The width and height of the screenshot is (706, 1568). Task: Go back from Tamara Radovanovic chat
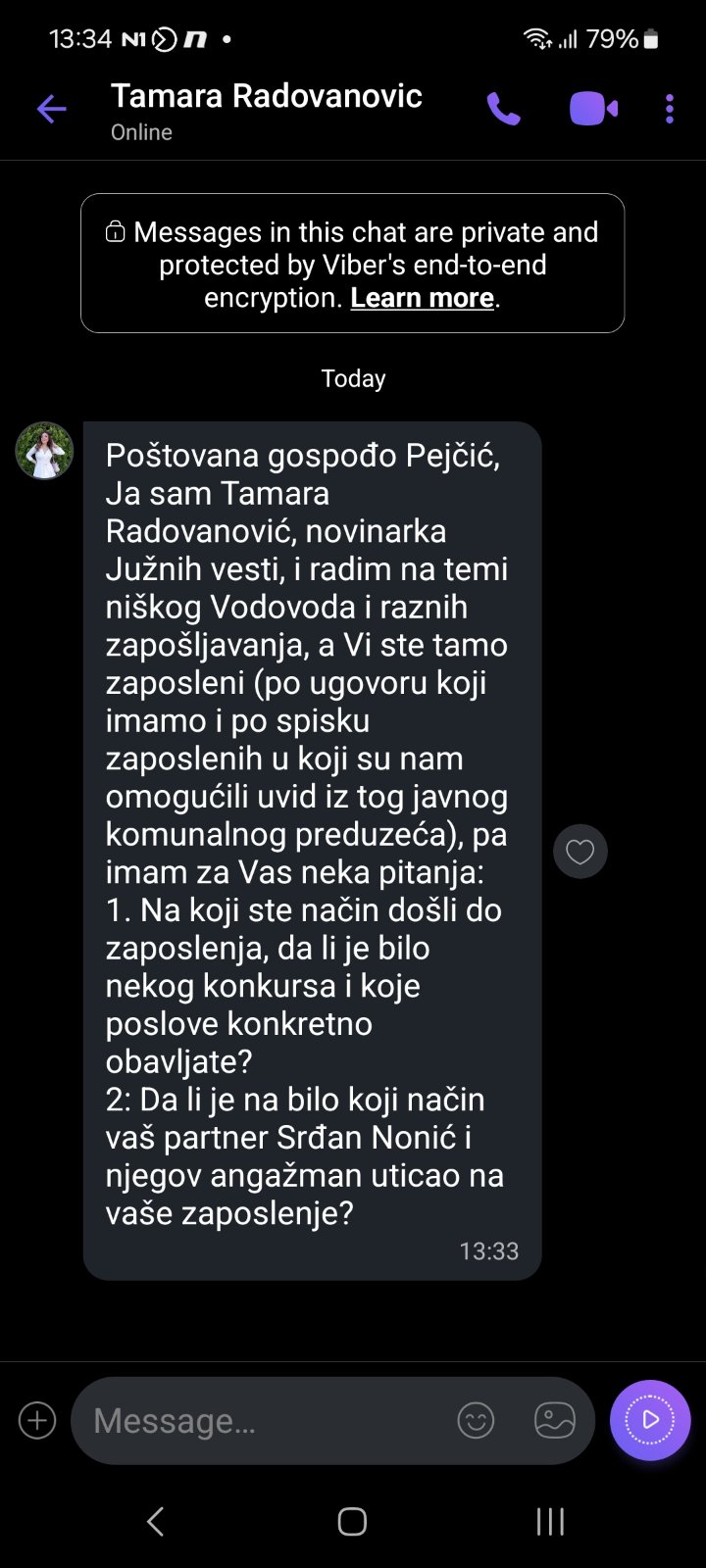[51, 109]
